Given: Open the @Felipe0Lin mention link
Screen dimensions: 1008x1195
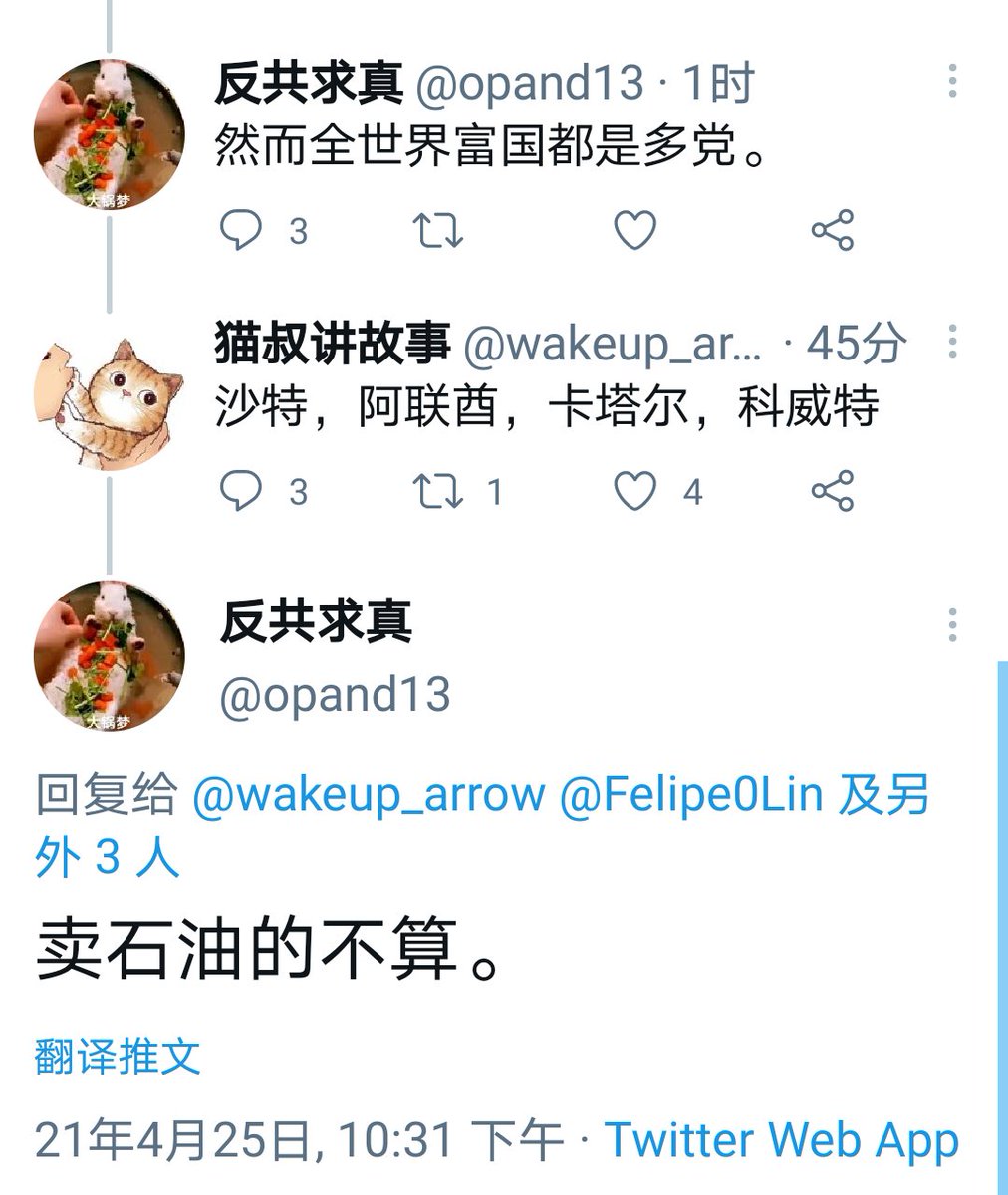Looking at the screenshot, I should click(691, 795).
